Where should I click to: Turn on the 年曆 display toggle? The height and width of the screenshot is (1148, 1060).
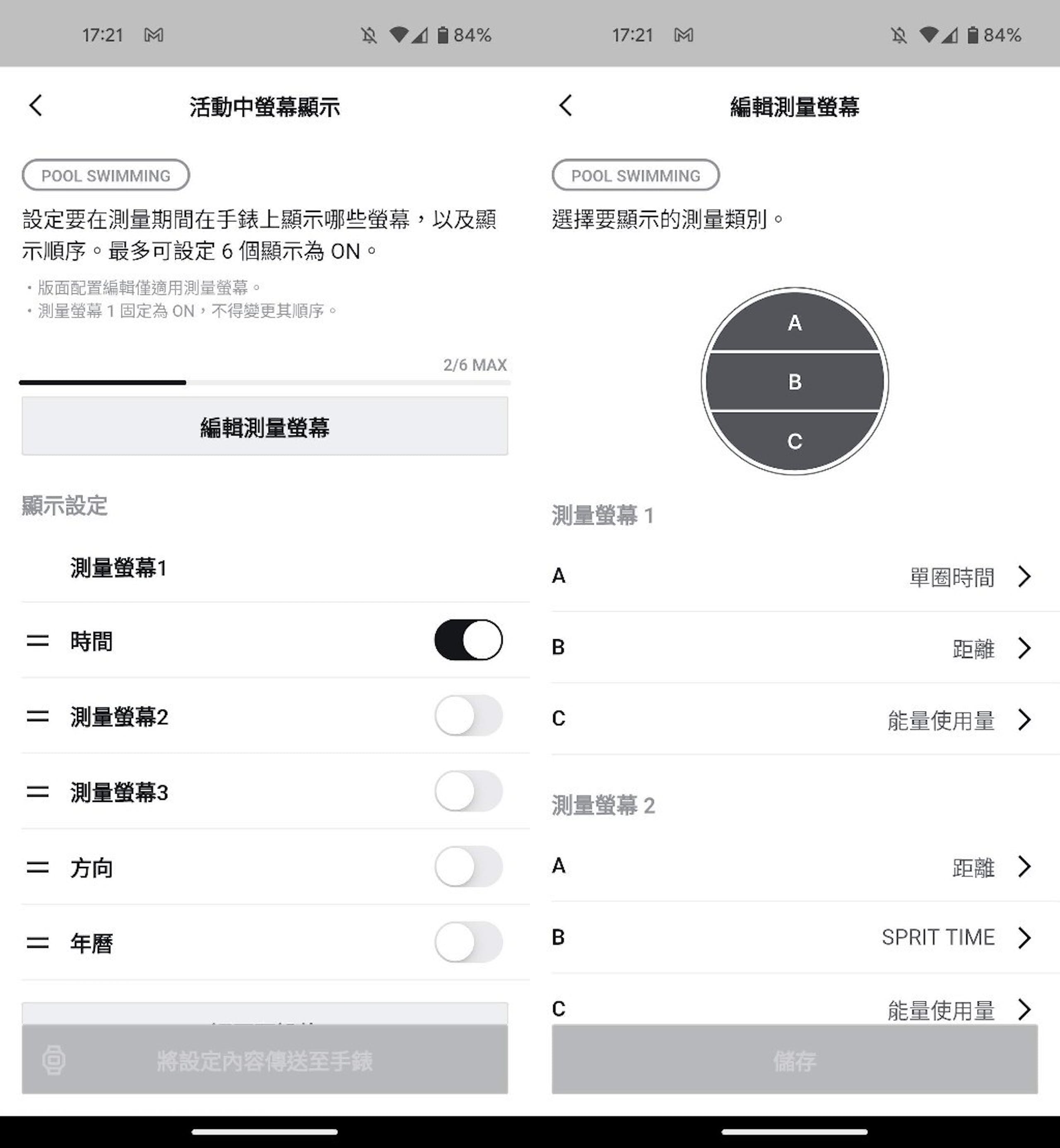468,942
